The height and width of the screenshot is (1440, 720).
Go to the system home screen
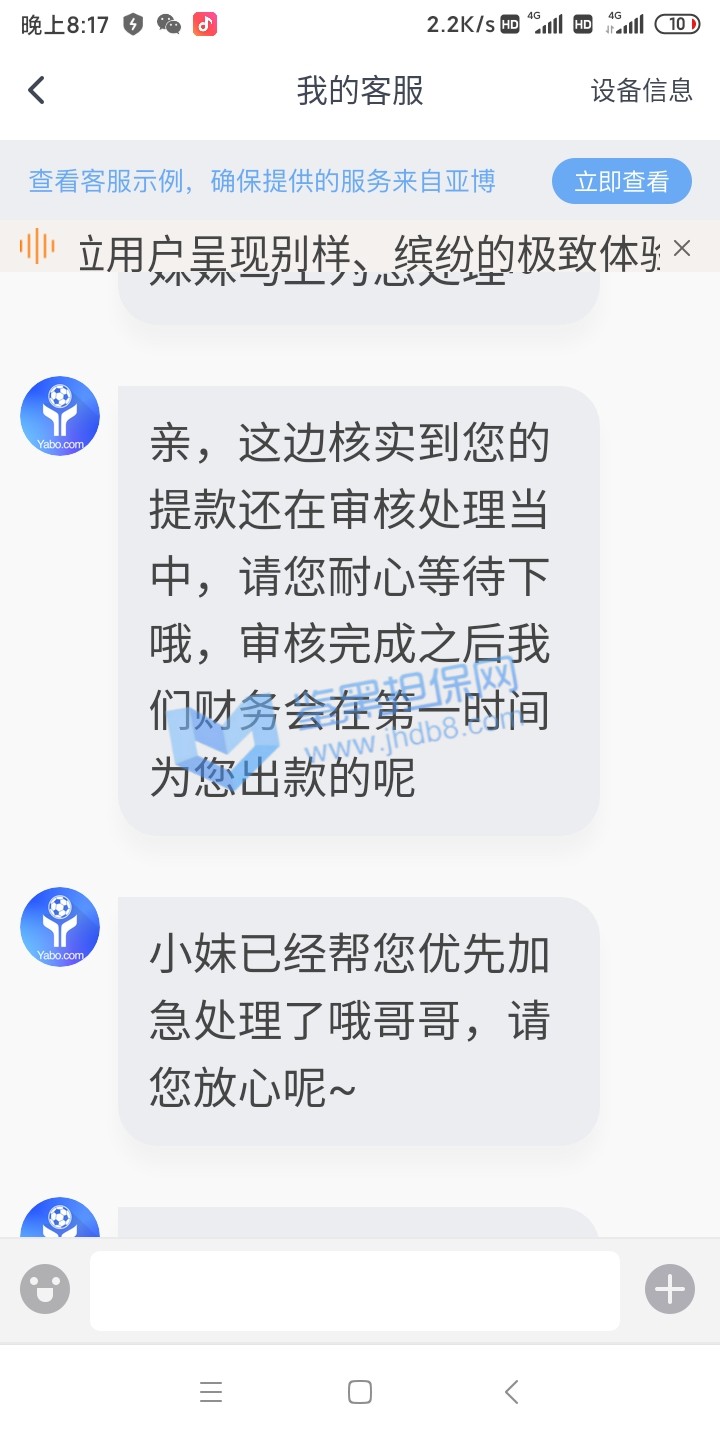pos(360,1392)
